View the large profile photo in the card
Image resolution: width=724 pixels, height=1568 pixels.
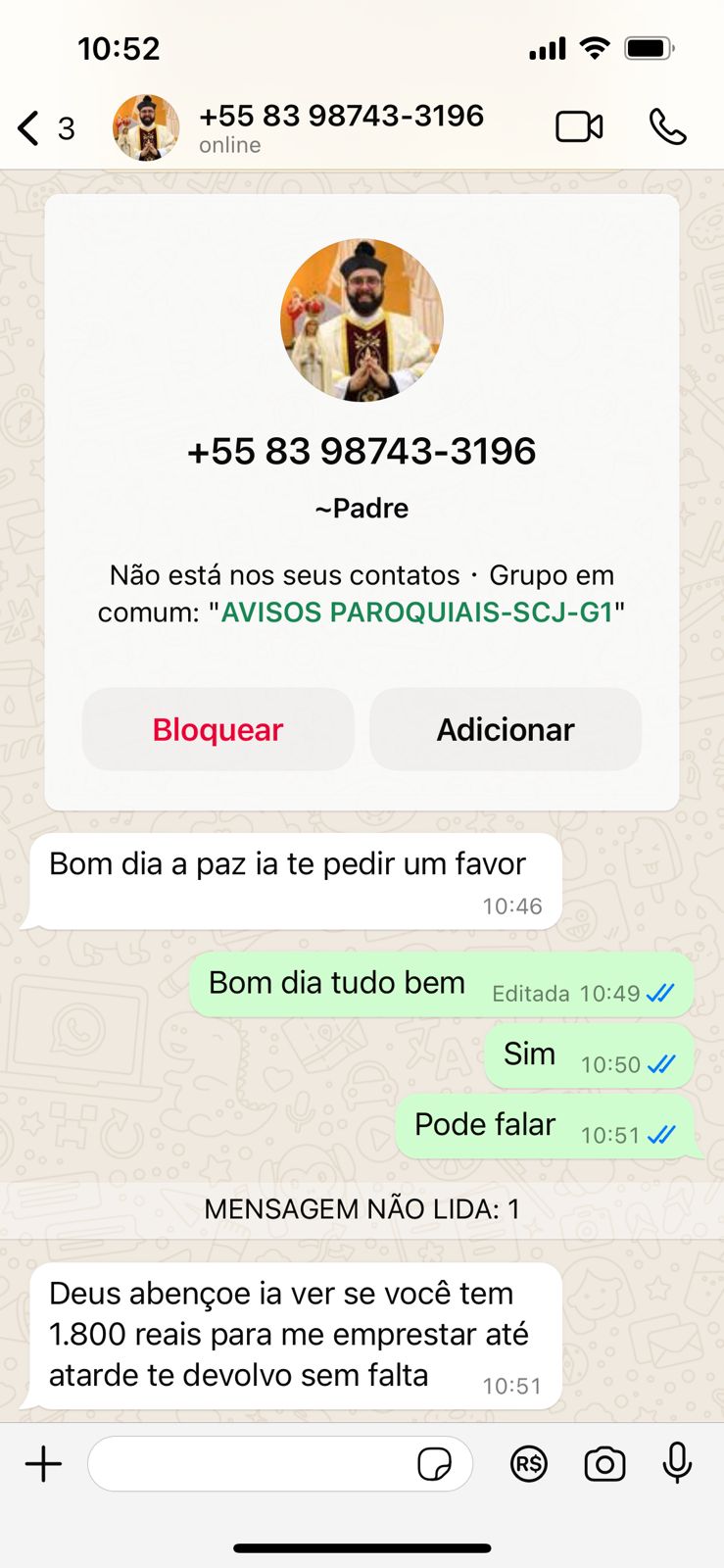362,319
